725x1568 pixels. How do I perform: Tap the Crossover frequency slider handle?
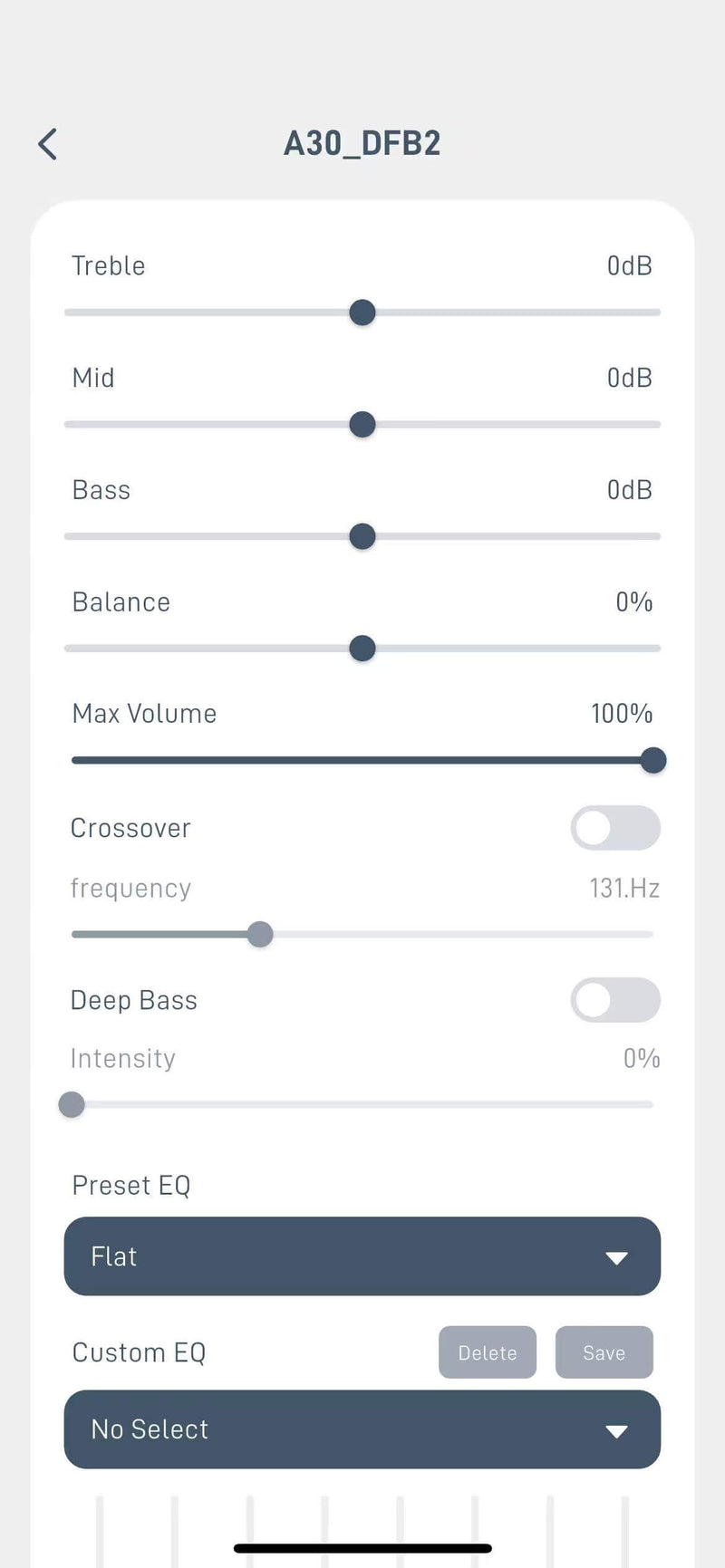(260, 934)
